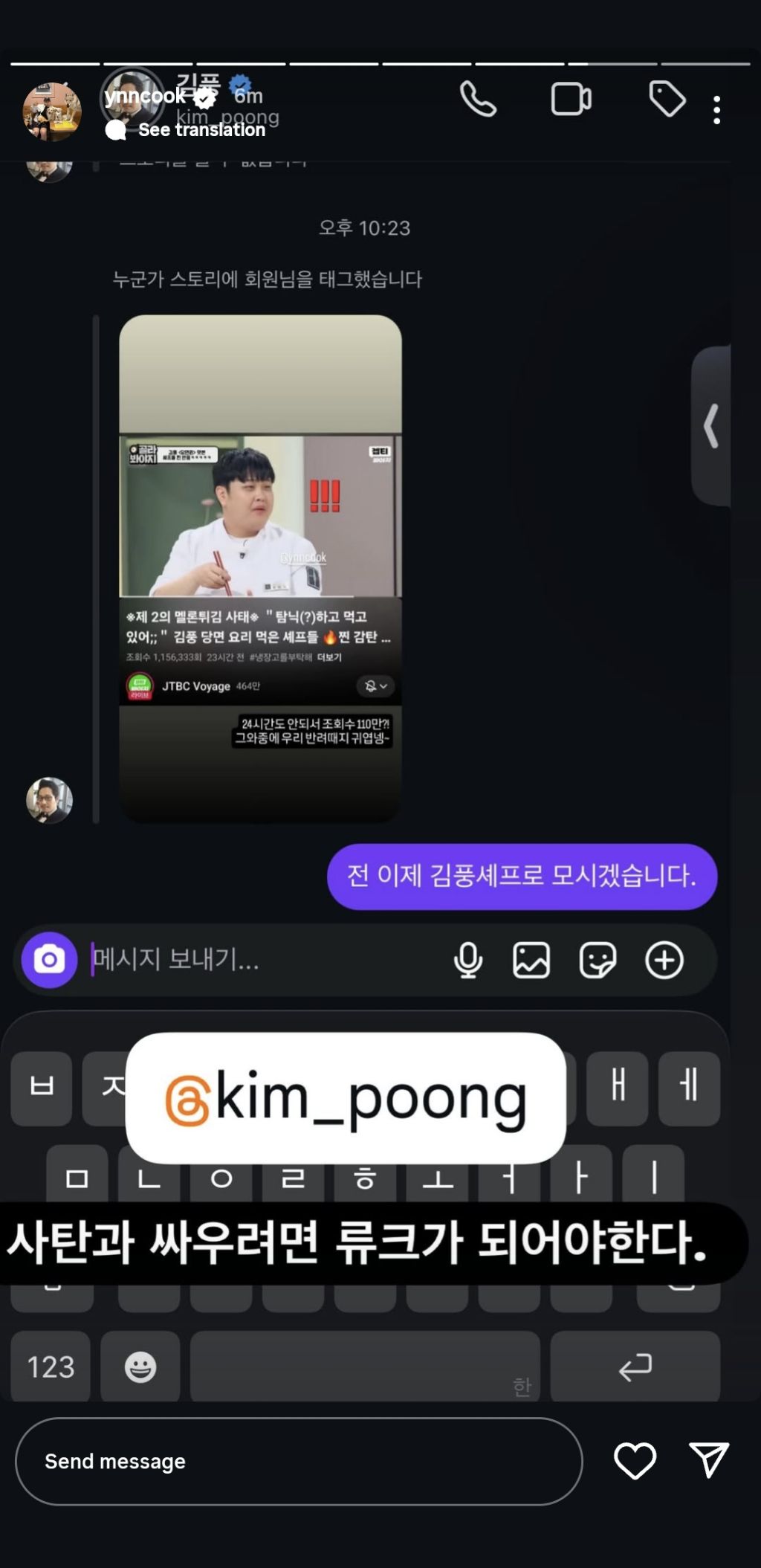Tap the Send message field
The height and width of the screenshot is (1568, 761).
pos(299,1461)
